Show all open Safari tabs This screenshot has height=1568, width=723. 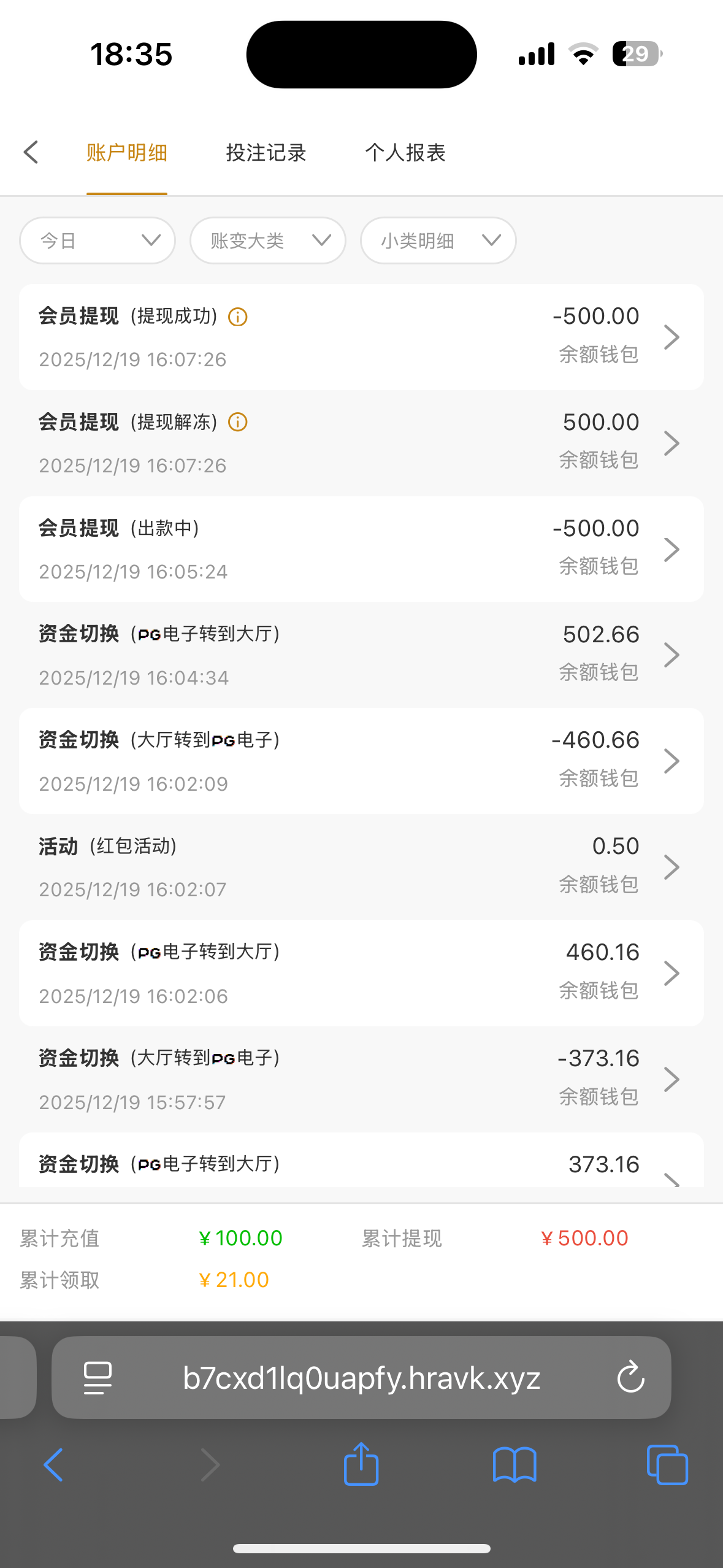667,1465
